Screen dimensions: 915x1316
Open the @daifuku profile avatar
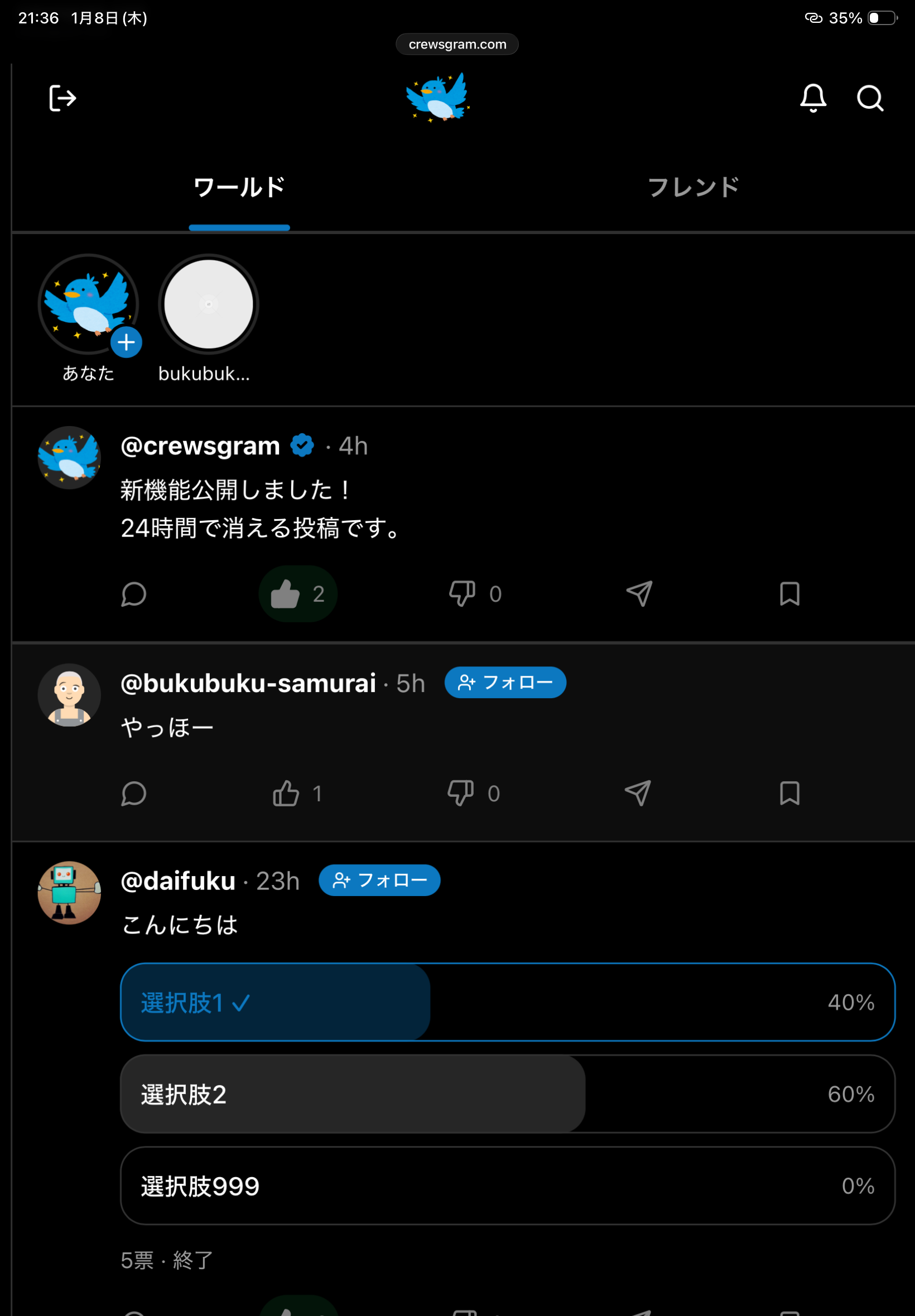point(69,893)
